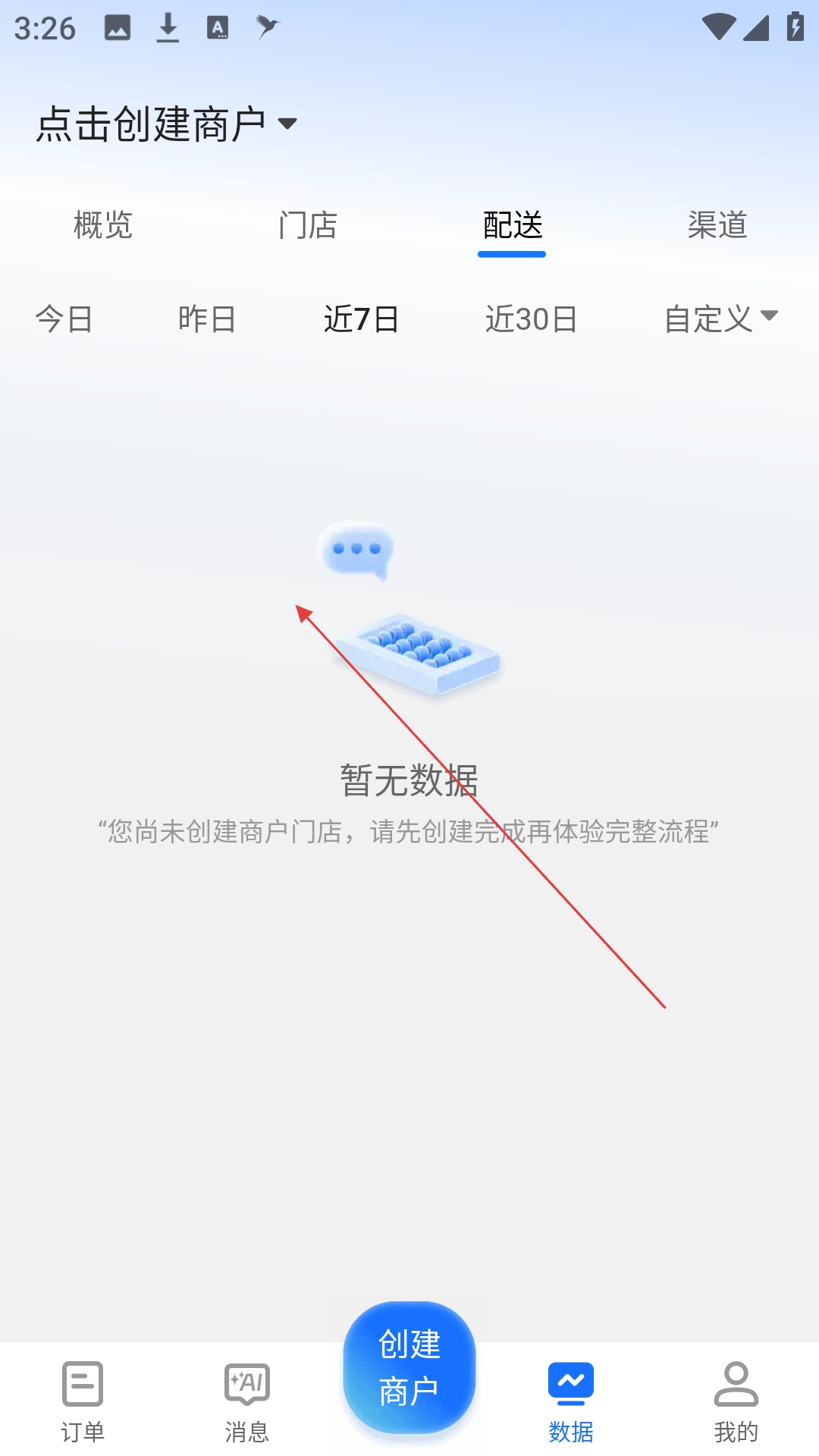
Task: Switch to the 门店 tab
Action: click(x=307, y=225)
